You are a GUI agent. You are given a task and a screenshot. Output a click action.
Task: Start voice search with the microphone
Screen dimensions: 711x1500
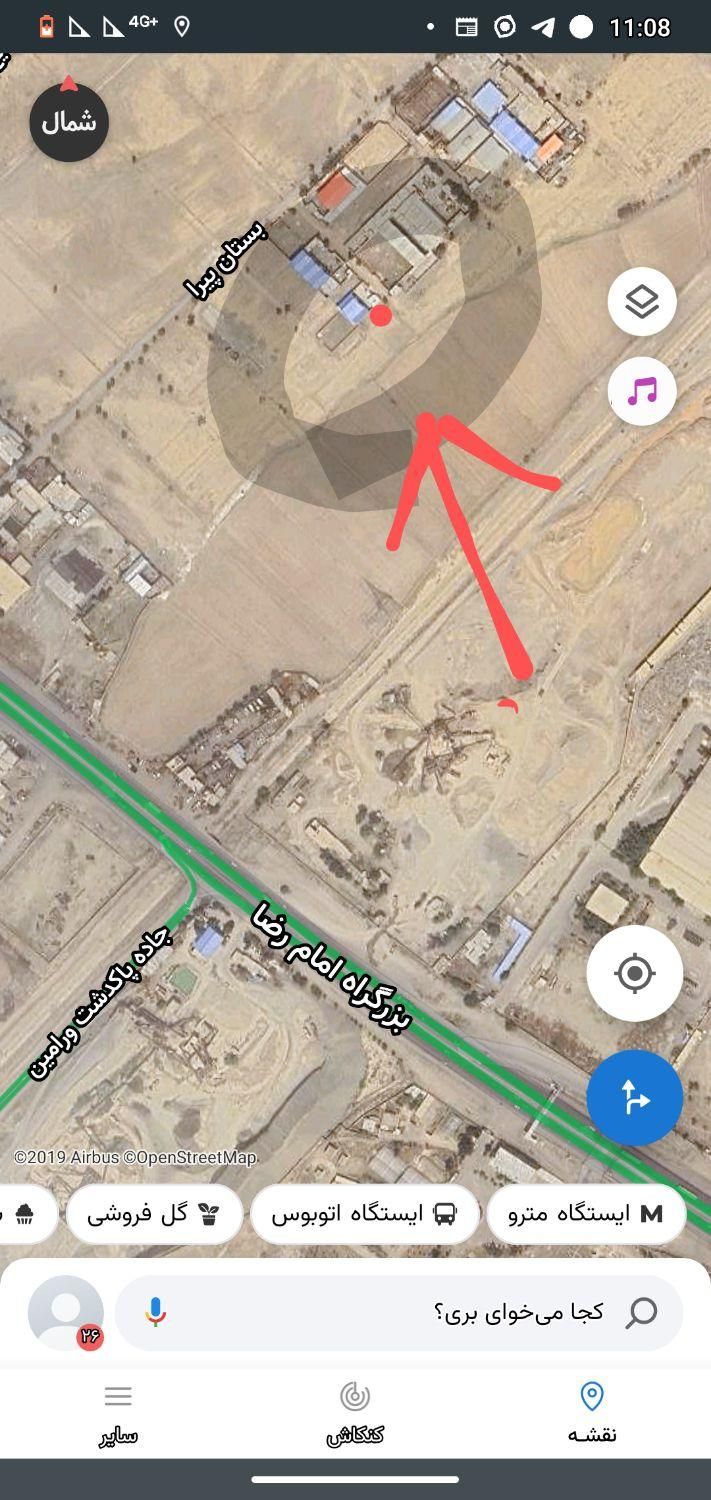coord(155,1312)
